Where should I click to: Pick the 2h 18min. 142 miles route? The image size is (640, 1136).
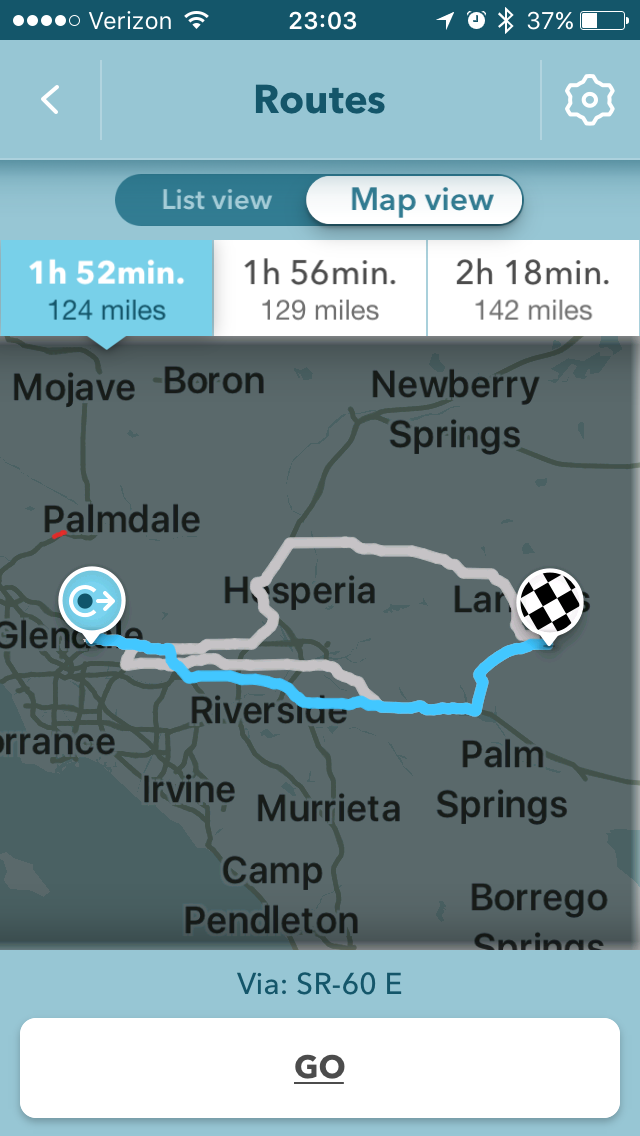point(533,288)
